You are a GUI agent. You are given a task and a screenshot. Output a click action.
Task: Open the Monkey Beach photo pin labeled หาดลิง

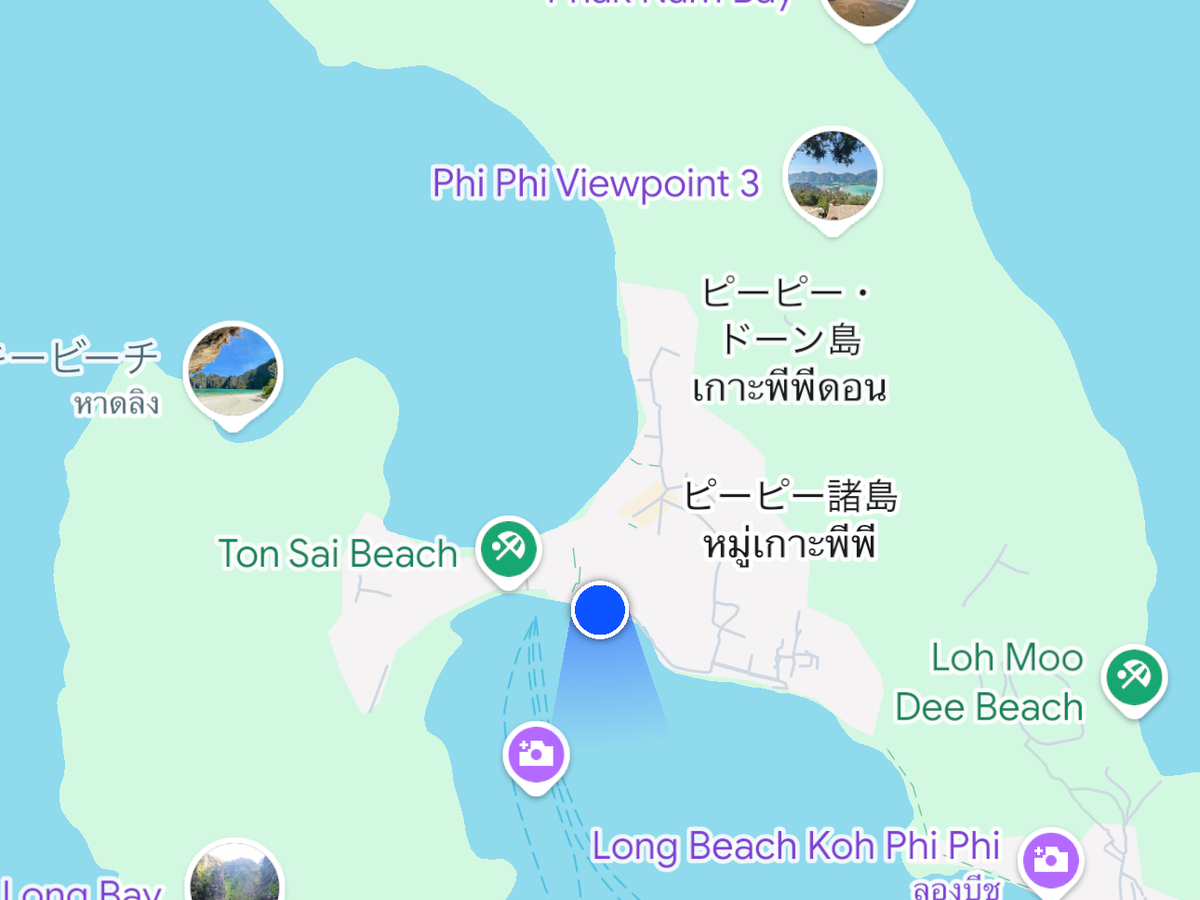tap(233, 370)
